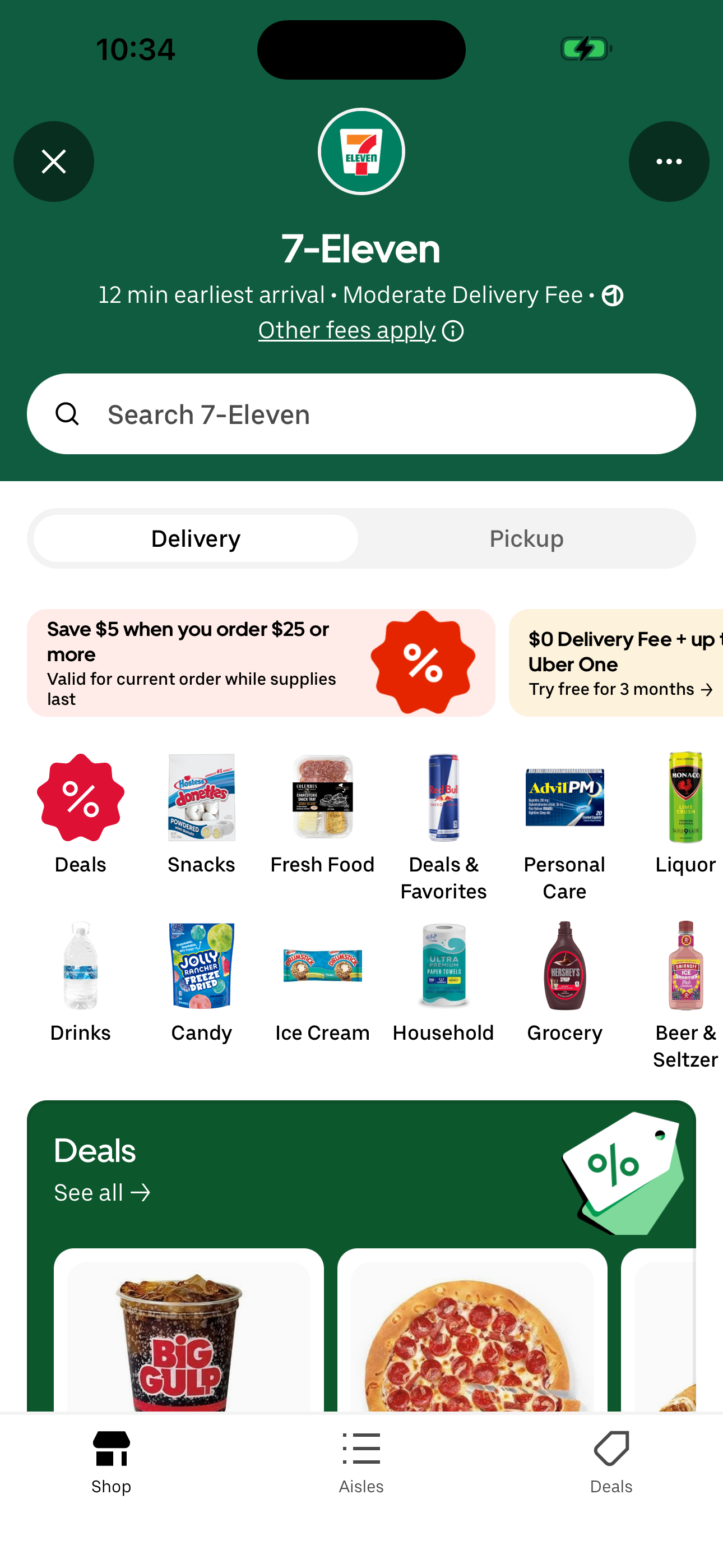This screenshot has width=723, height=1568.
Task: Open the Save $5 promo banner
Action: (261, 663)
